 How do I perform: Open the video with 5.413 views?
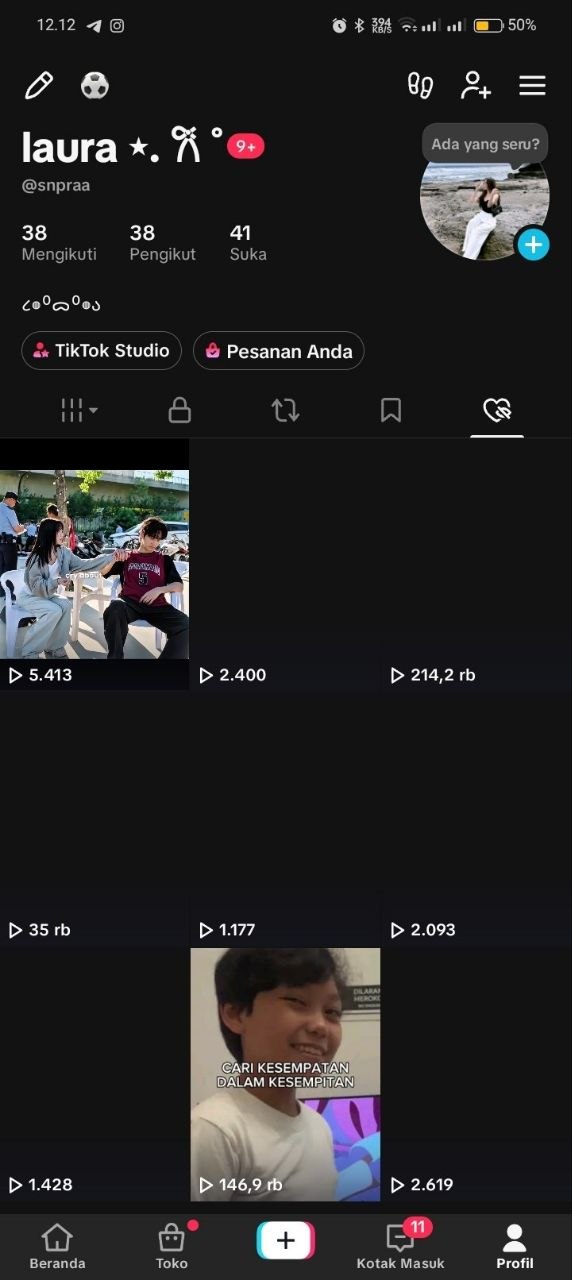coord(94,564)
